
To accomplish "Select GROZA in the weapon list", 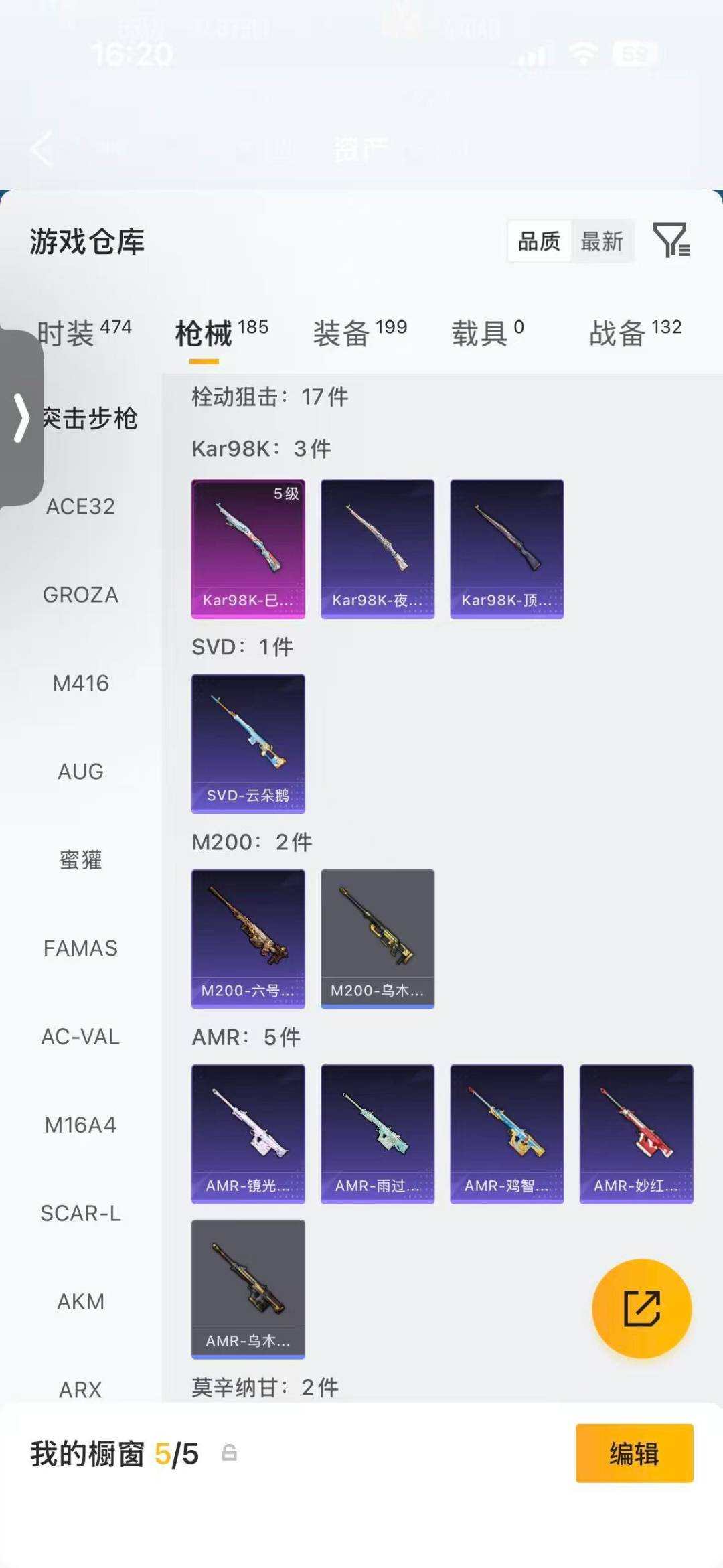I will pyautogui.click(x=80, y=595).
